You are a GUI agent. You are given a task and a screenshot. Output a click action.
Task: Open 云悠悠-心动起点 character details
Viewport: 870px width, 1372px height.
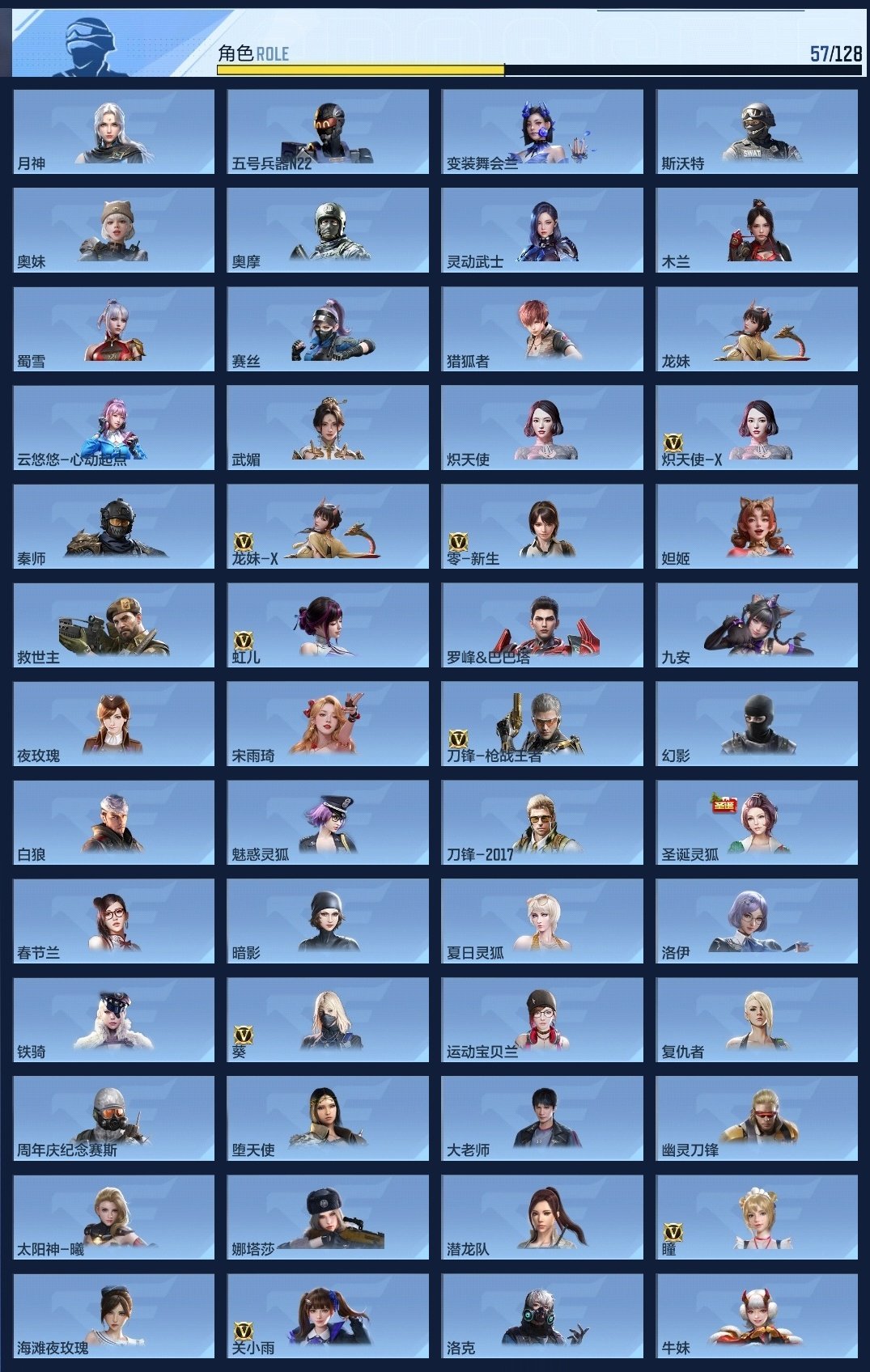[x=113, y=427]
